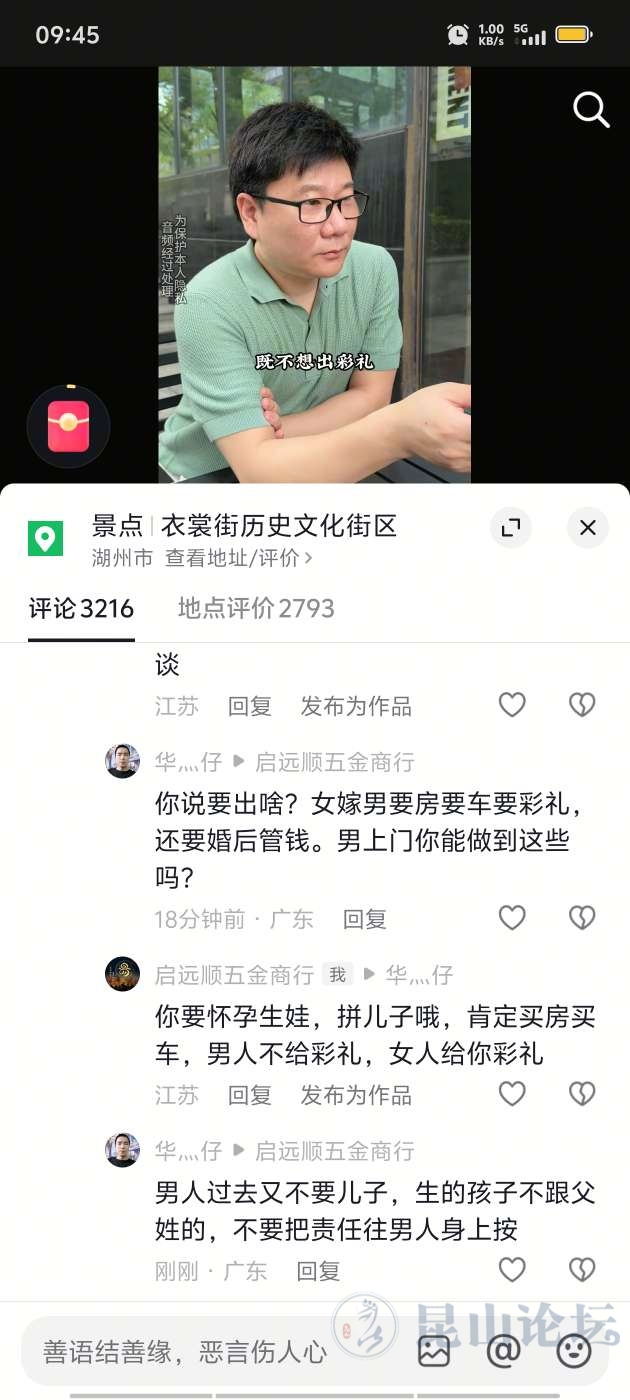The image size is (630, 1400).
Task: Dislike the comment posted 刚刚
Action: (582, 1270)
